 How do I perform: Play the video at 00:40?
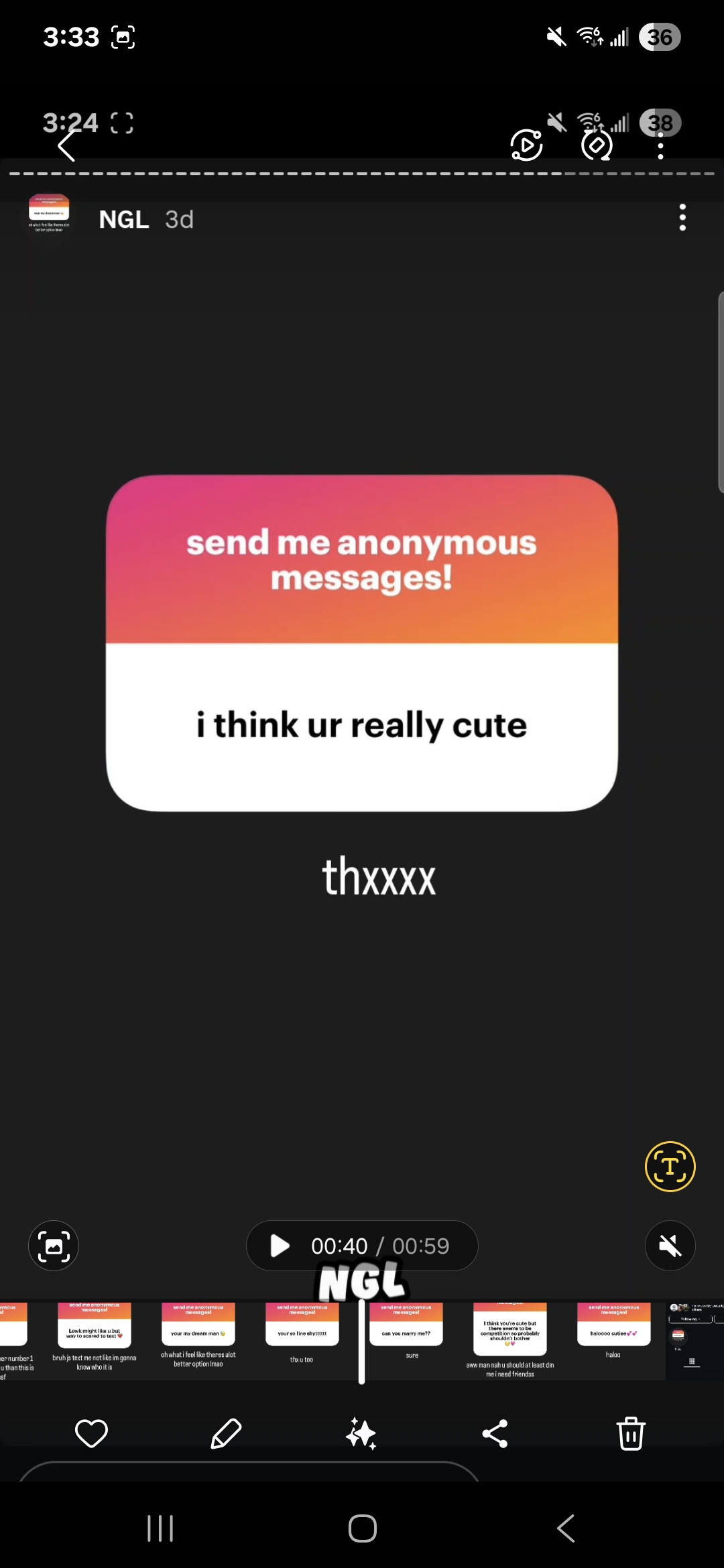point(280,1246)
